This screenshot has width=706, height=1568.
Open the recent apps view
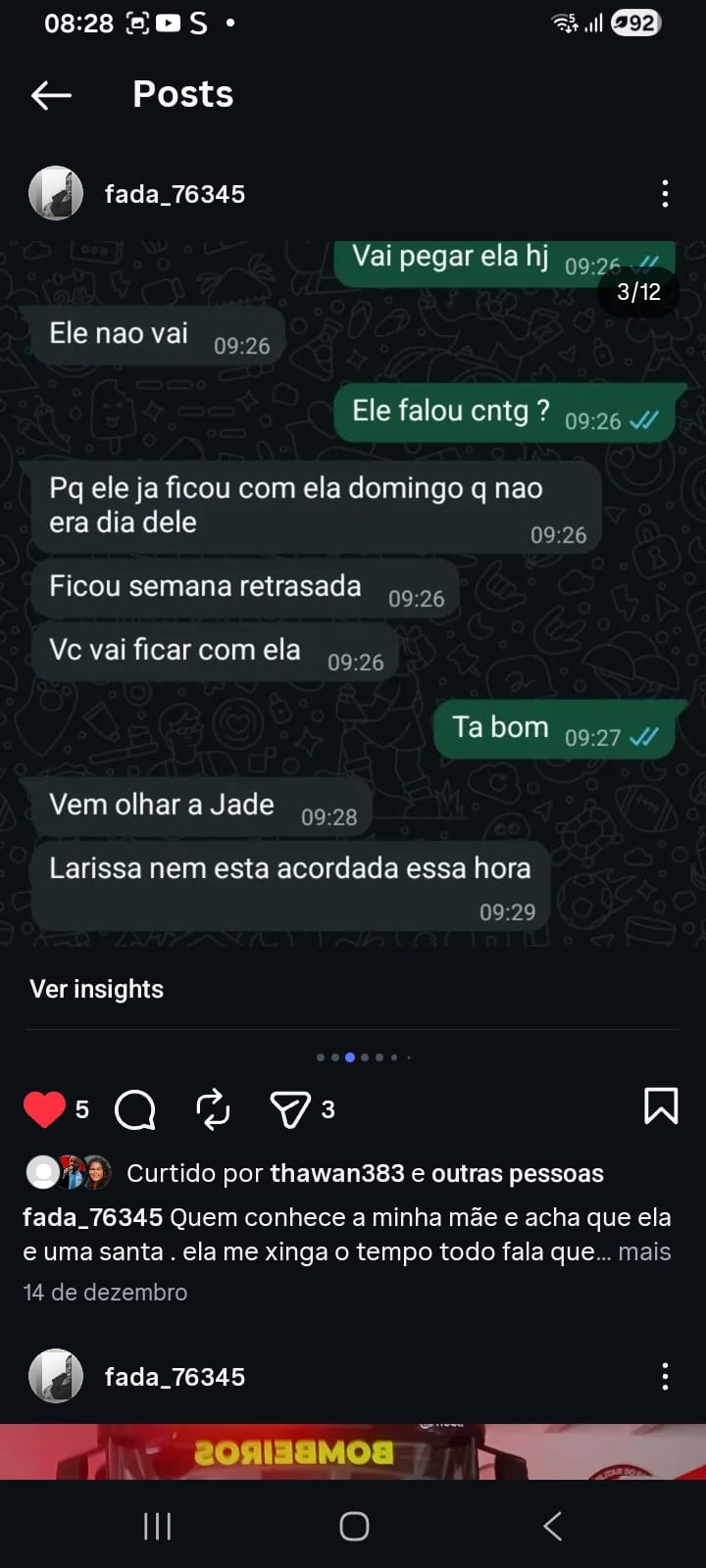pyautogui.click(x=157, y=1526)
